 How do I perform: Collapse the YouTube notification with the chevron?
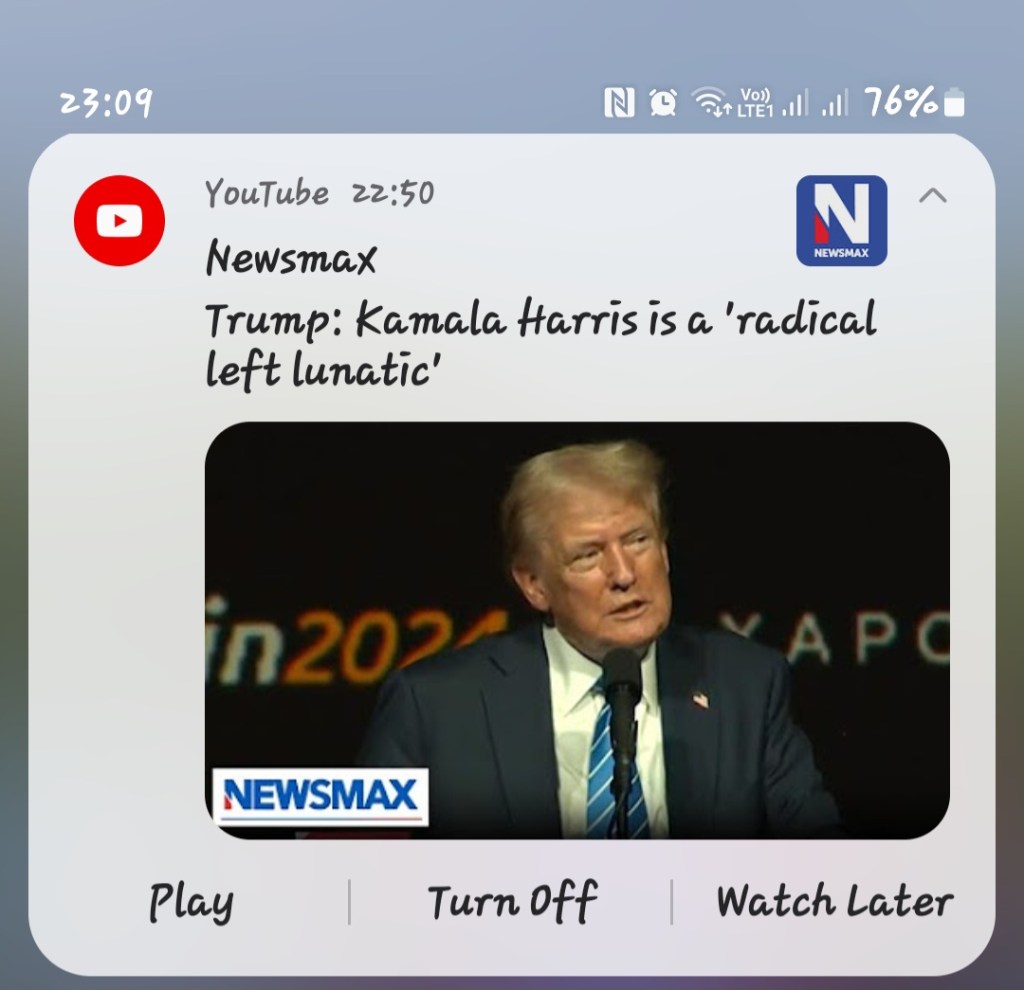click(x=932, y=196)
